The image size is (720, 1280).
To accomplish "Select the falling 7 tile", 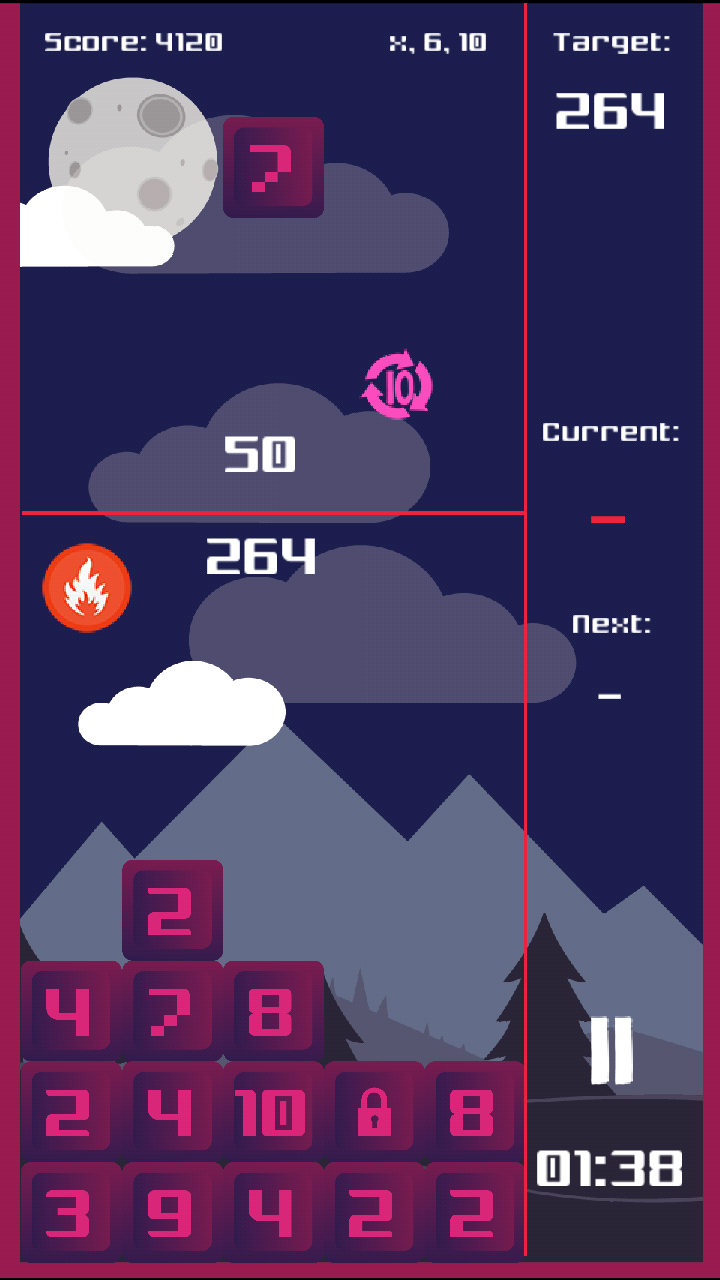I will pos(273,167).
